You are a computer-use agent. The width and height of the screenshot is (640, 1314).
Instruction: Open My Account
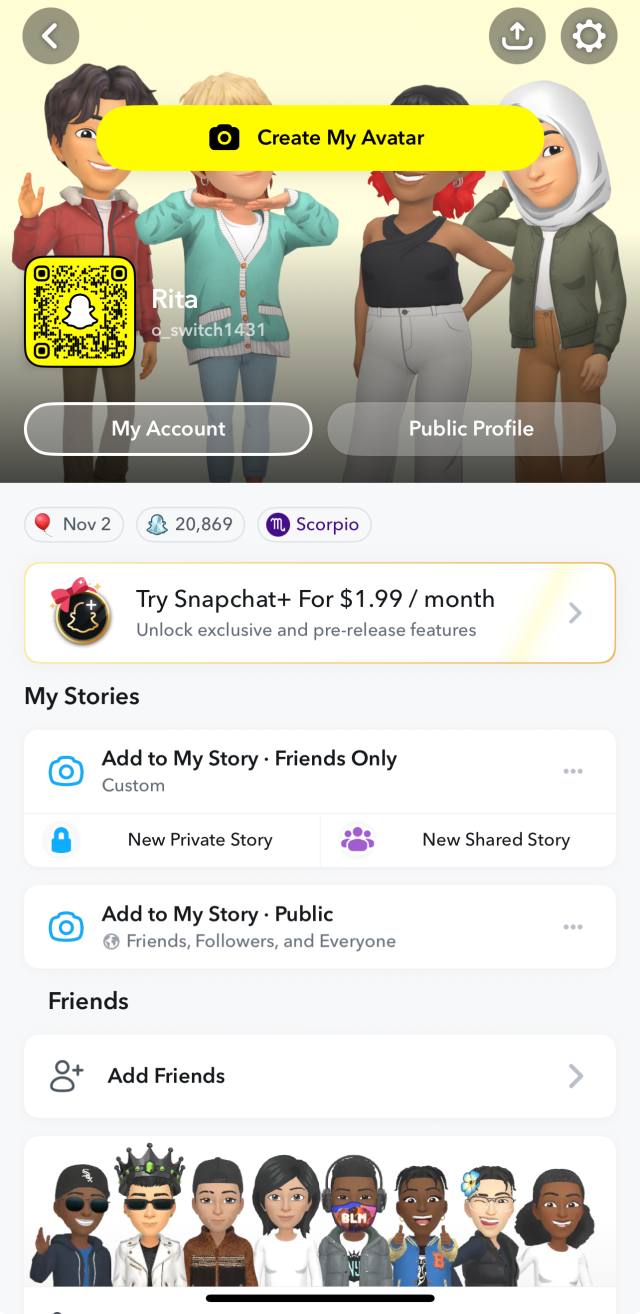coord(168,429)
